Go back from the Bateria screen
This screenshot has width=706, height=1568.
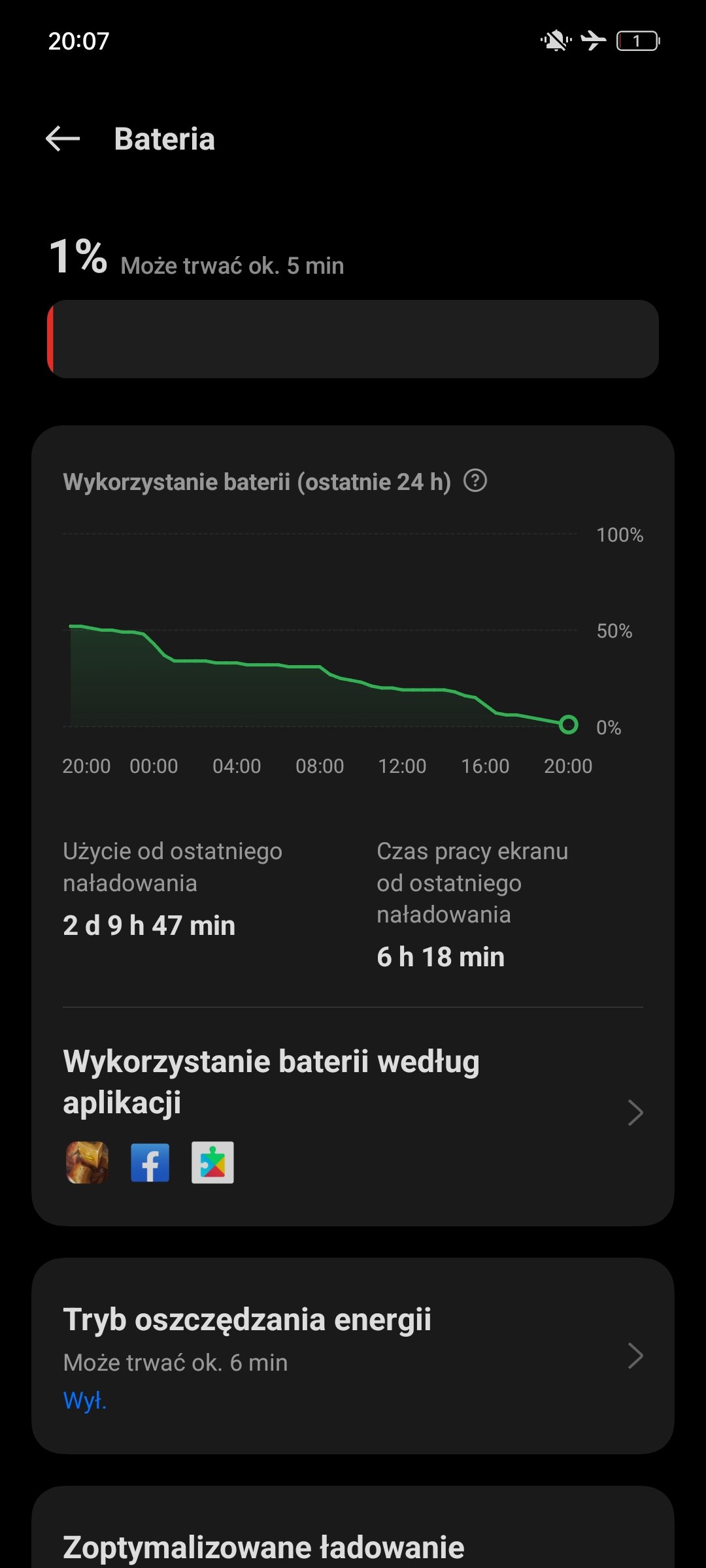pos(63,139)
